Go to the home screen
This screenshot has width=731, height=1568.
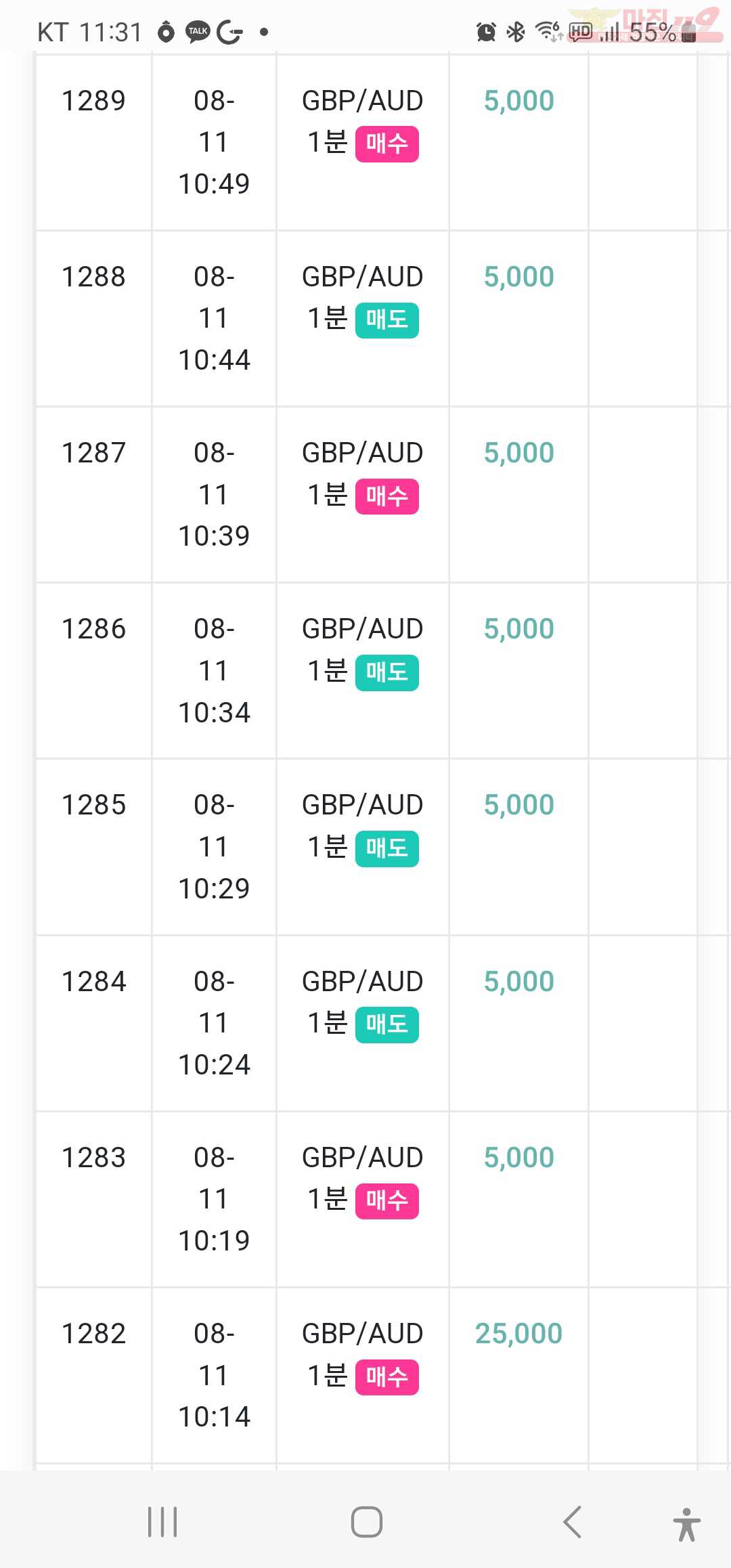click(366, 1522)
